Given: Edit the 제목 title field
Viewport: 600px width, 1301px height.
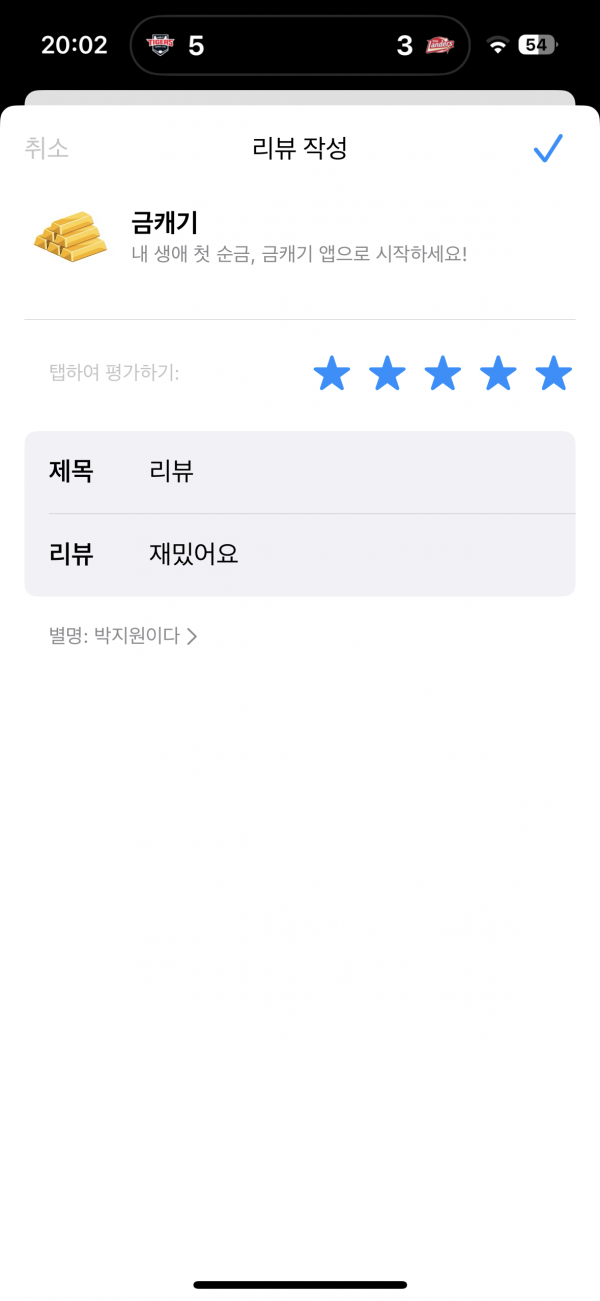Looking at the screenshot, I should [300, 472].
